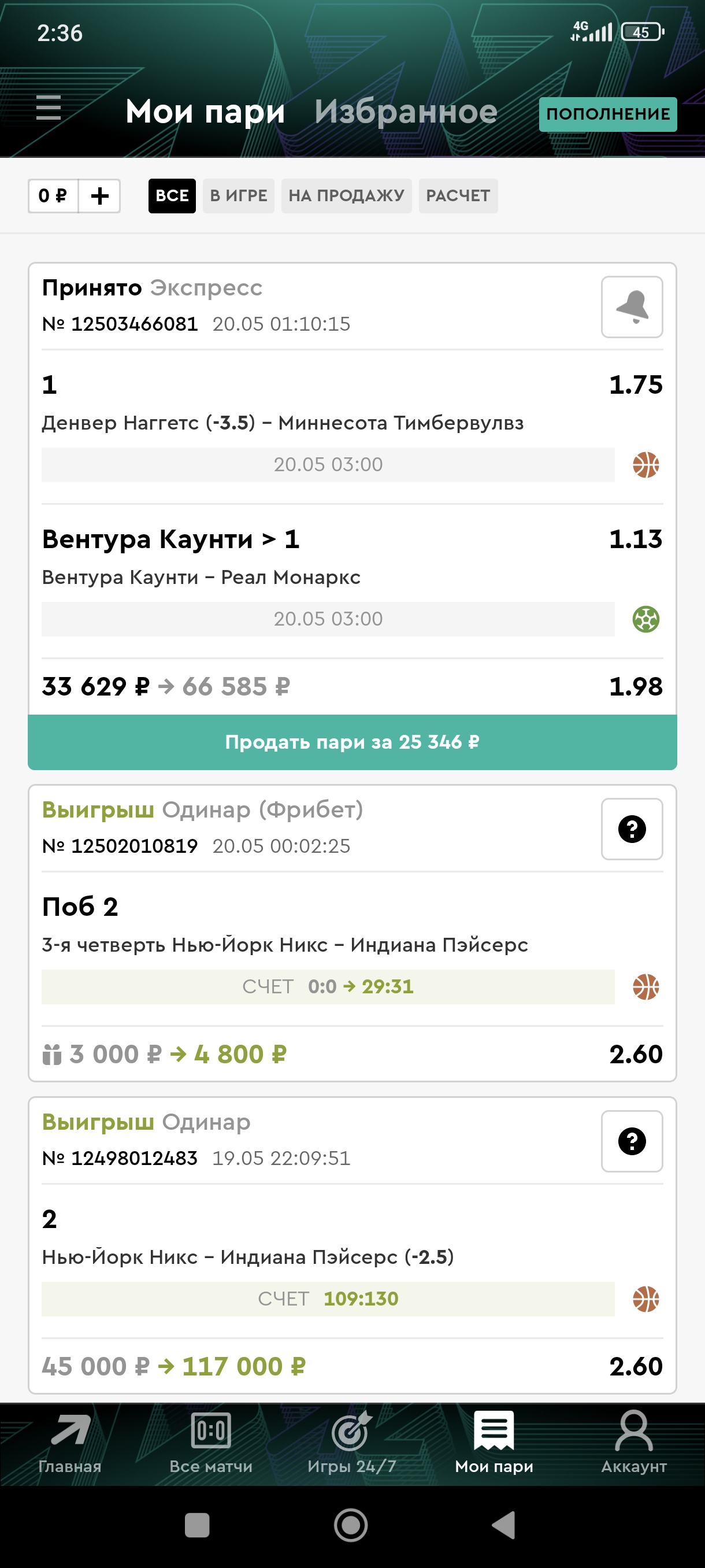This screenshot has width=705, height=1568.
Task: Sell the bet for 25 346 ₽
Action: pos(352,742)
